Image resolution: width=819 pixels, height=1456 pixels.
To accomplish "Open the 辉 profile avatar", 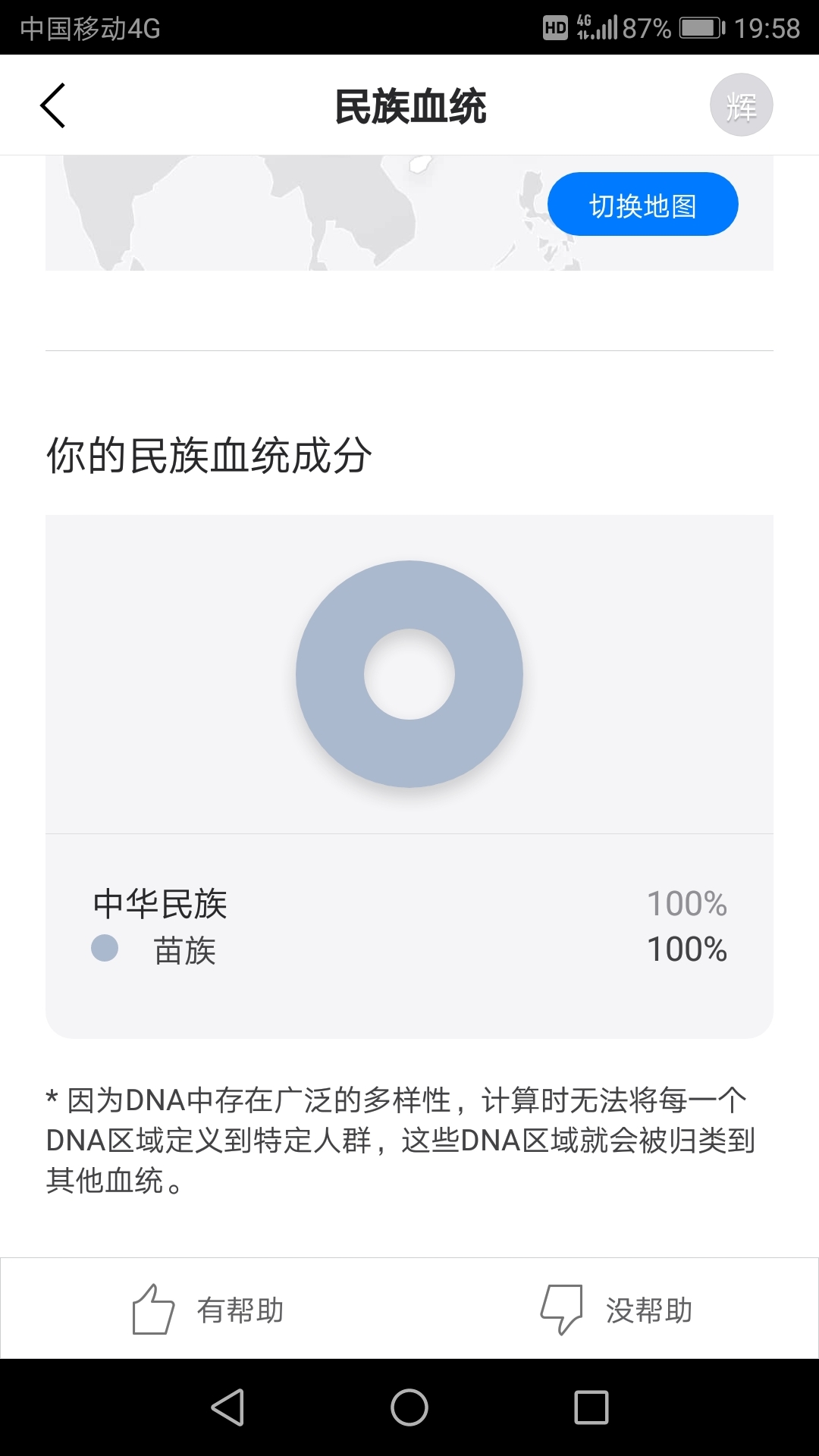I will pos(741,105).
